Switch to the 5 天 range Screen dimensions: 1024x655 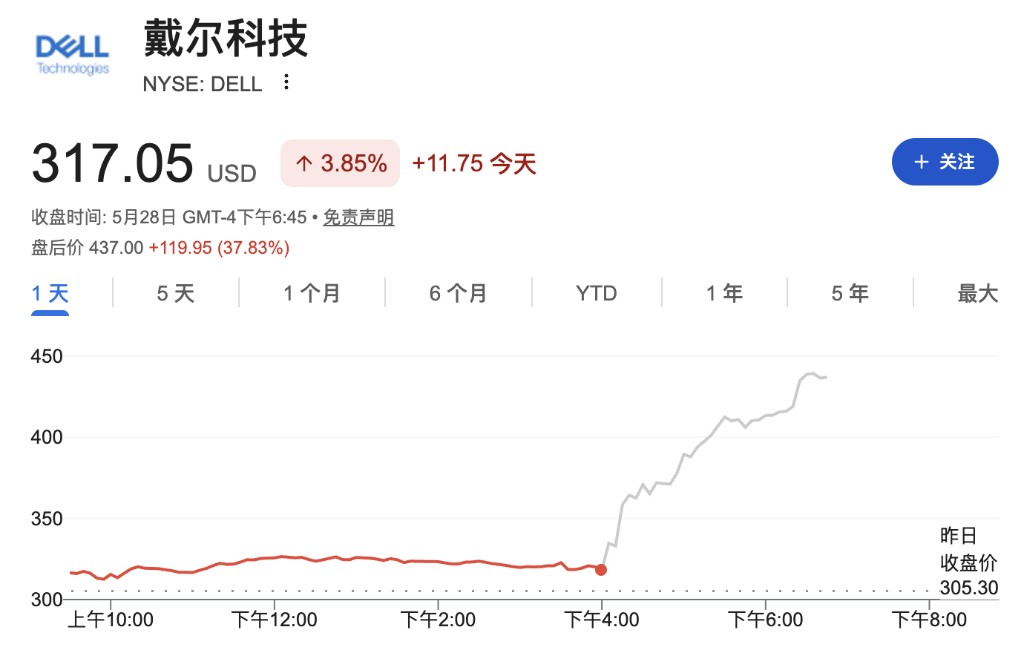click(x=176, y=294)
